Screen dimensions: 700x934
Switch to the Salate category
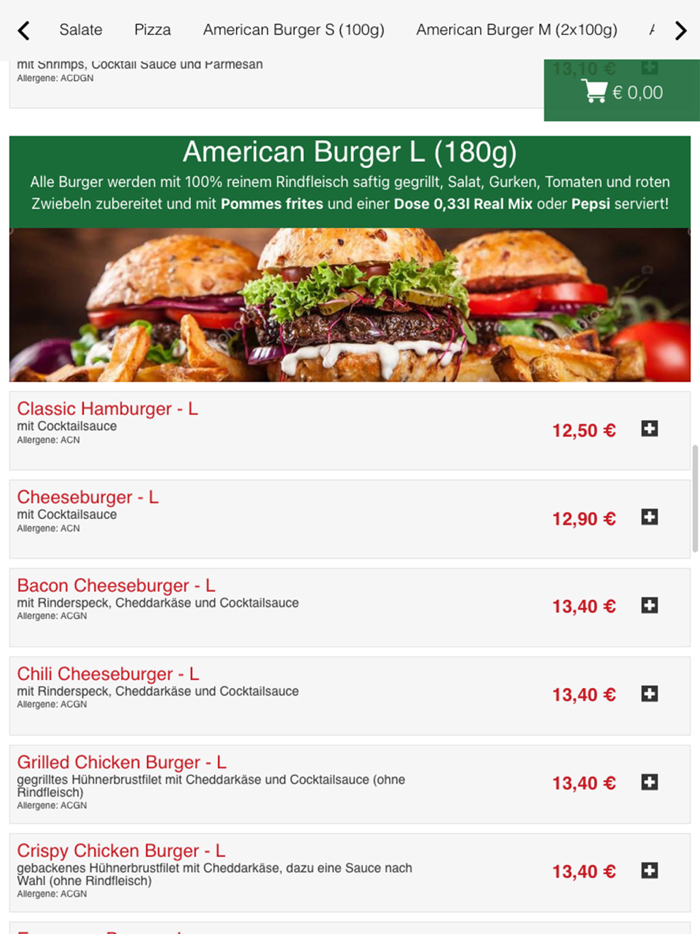(81, 30)
